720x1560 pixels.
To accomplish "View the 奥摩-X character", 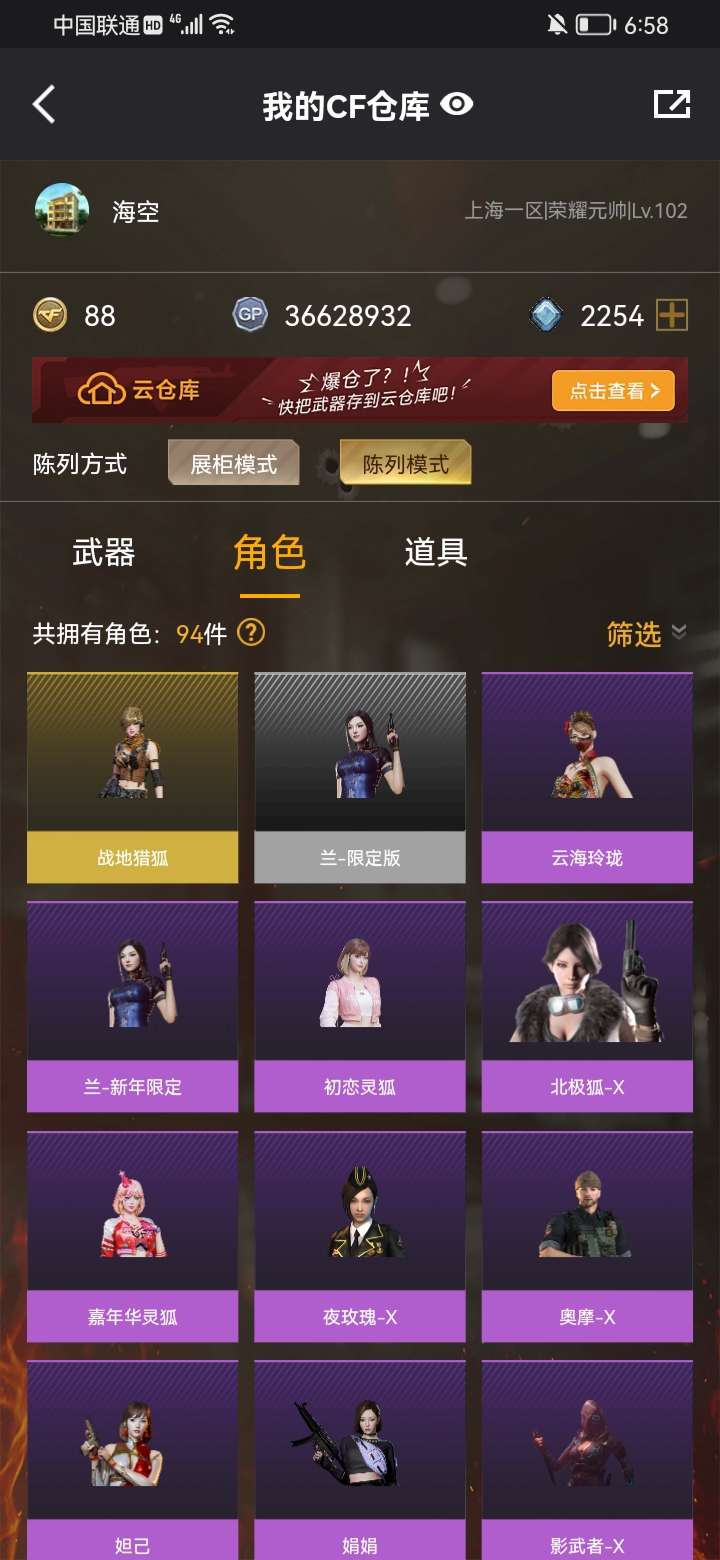I will 587,1237.
